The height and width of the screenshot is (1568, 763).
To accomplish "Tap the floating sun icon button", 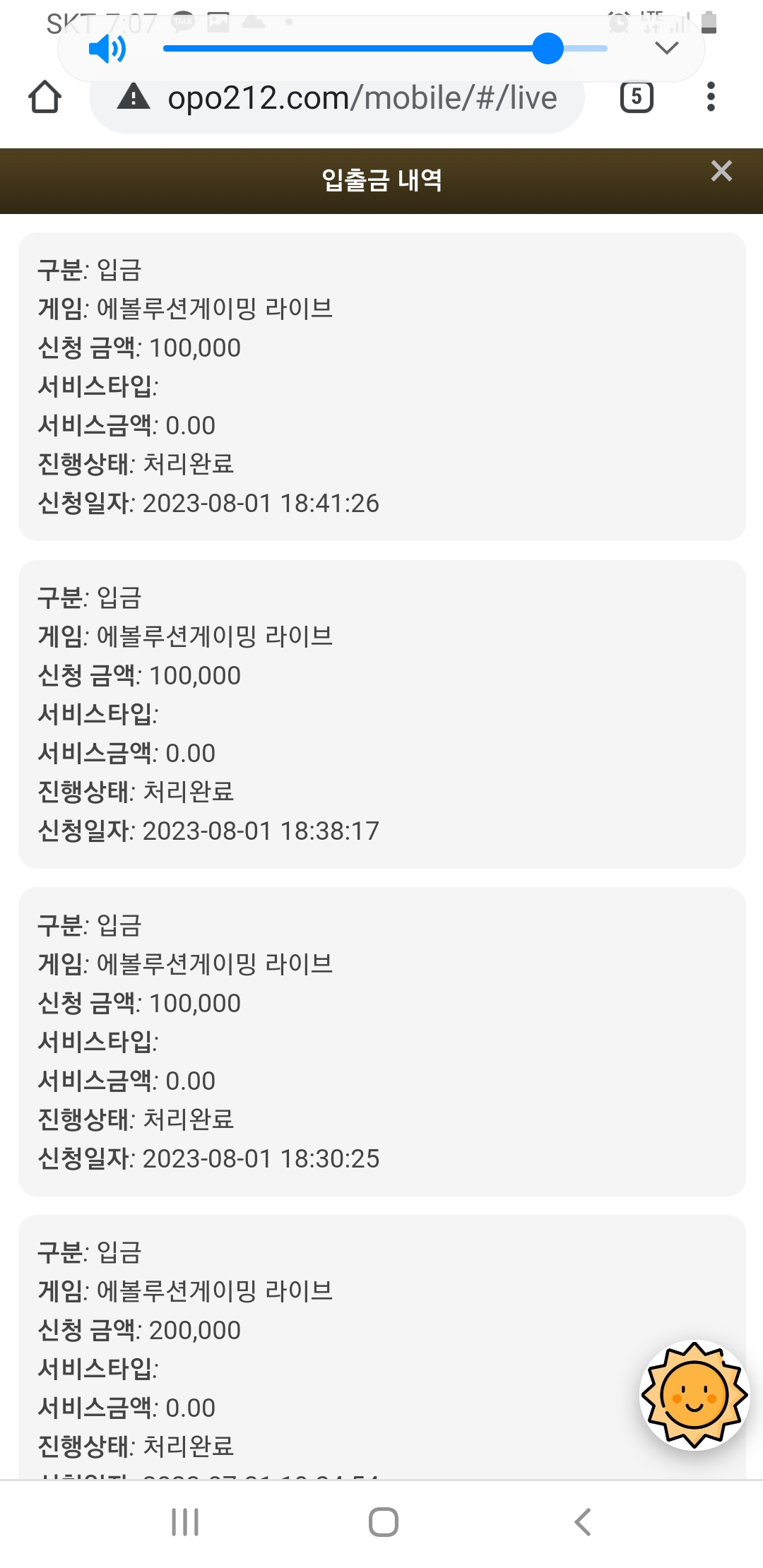I will pos(694,1395).
